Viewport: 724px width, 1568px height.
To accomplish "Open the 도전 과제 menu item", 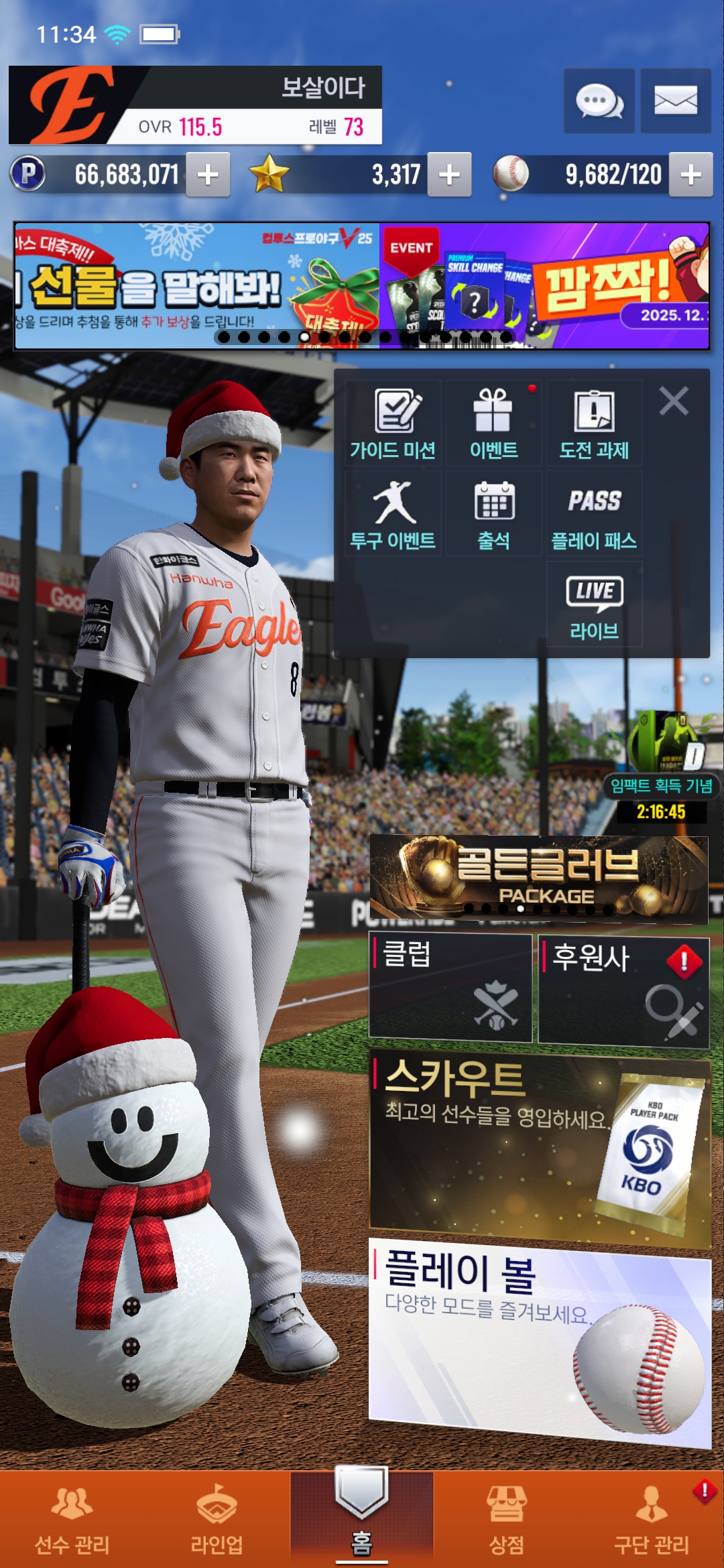I will coord(594,423).
